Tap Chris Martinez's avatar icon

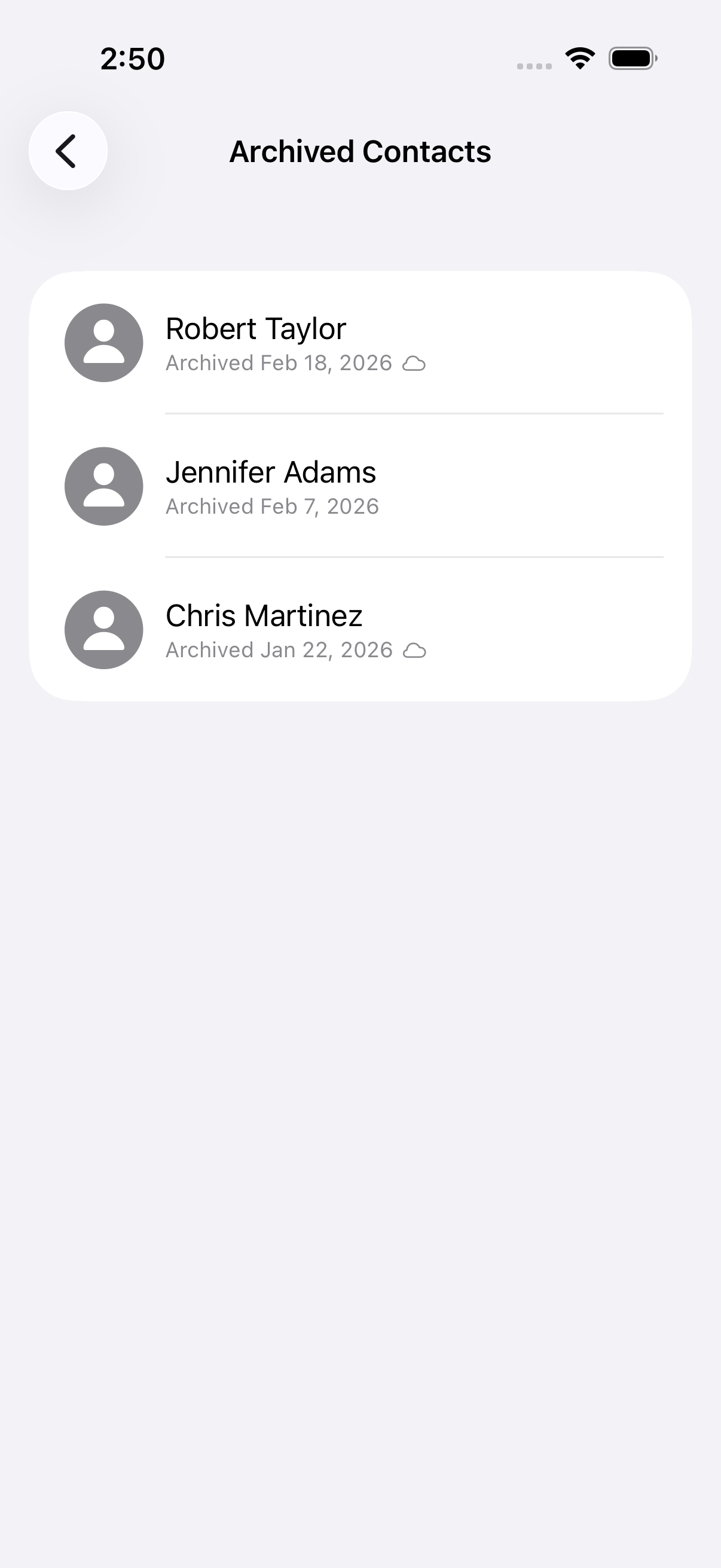coord(103,630)
